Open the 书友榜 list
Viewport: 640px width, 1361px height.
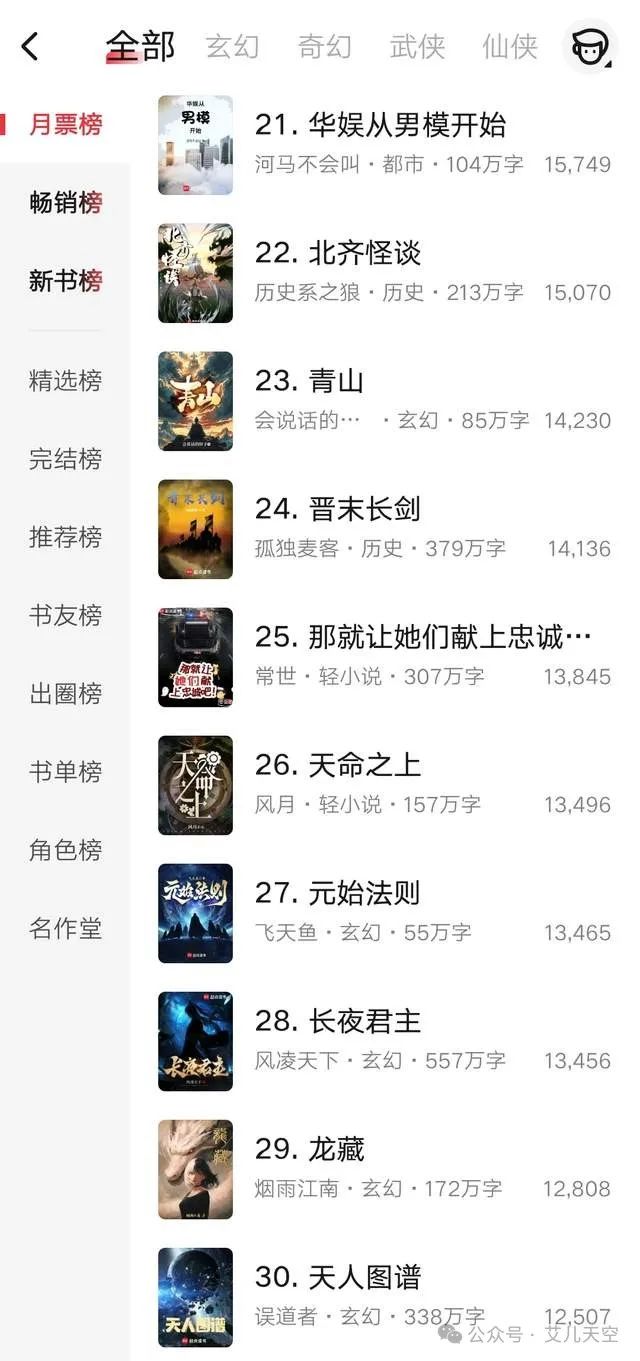click(x=65, y=615)
